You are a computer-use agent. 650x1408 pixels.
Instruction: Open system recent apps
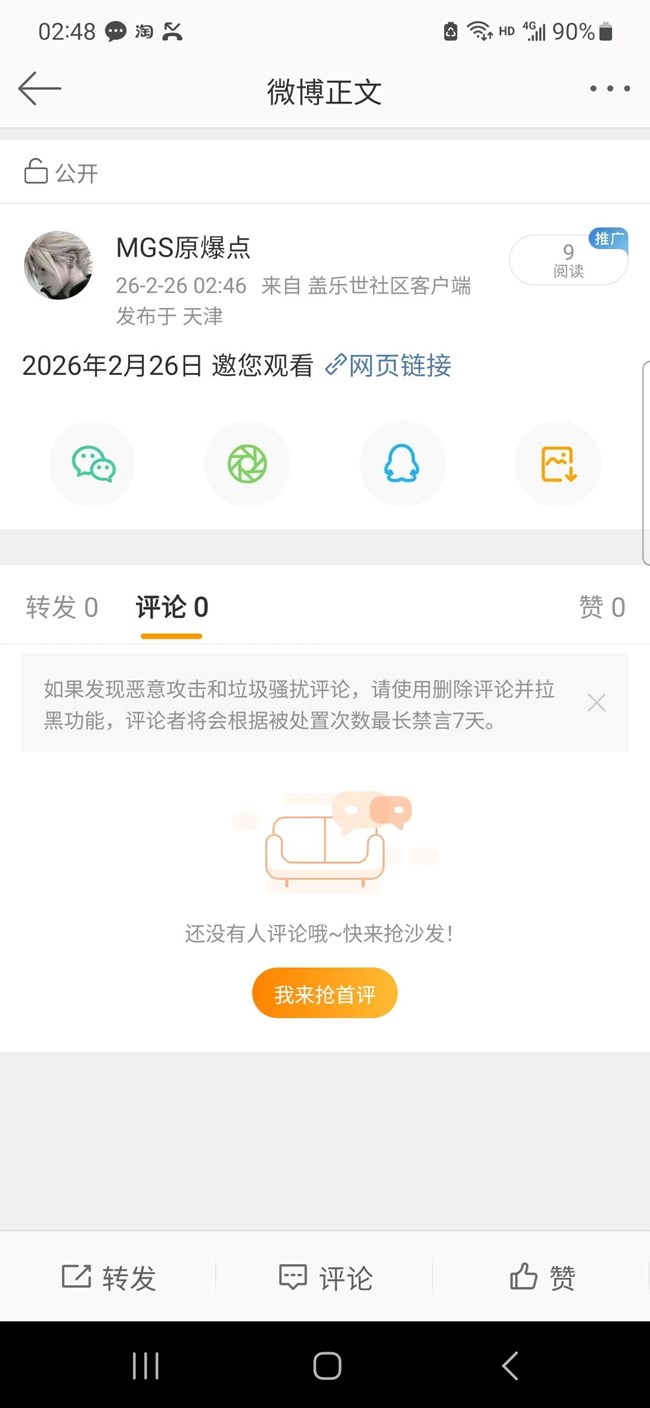(x=146, y=1365)
